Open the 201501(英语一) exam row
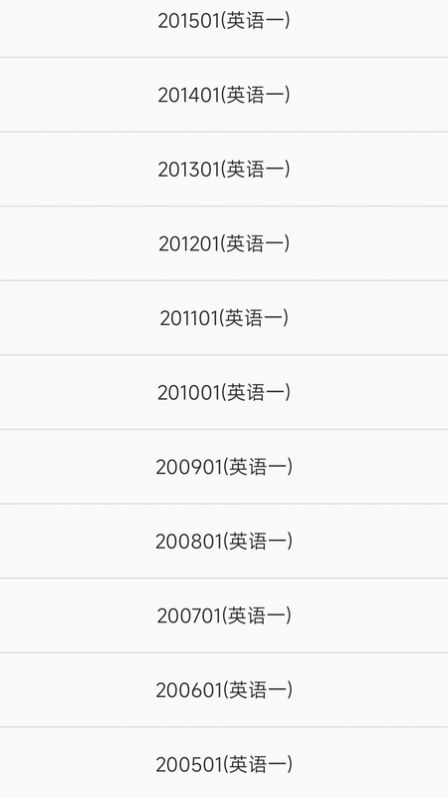Viewport: 448px width, 798px height. pos(224,21)
